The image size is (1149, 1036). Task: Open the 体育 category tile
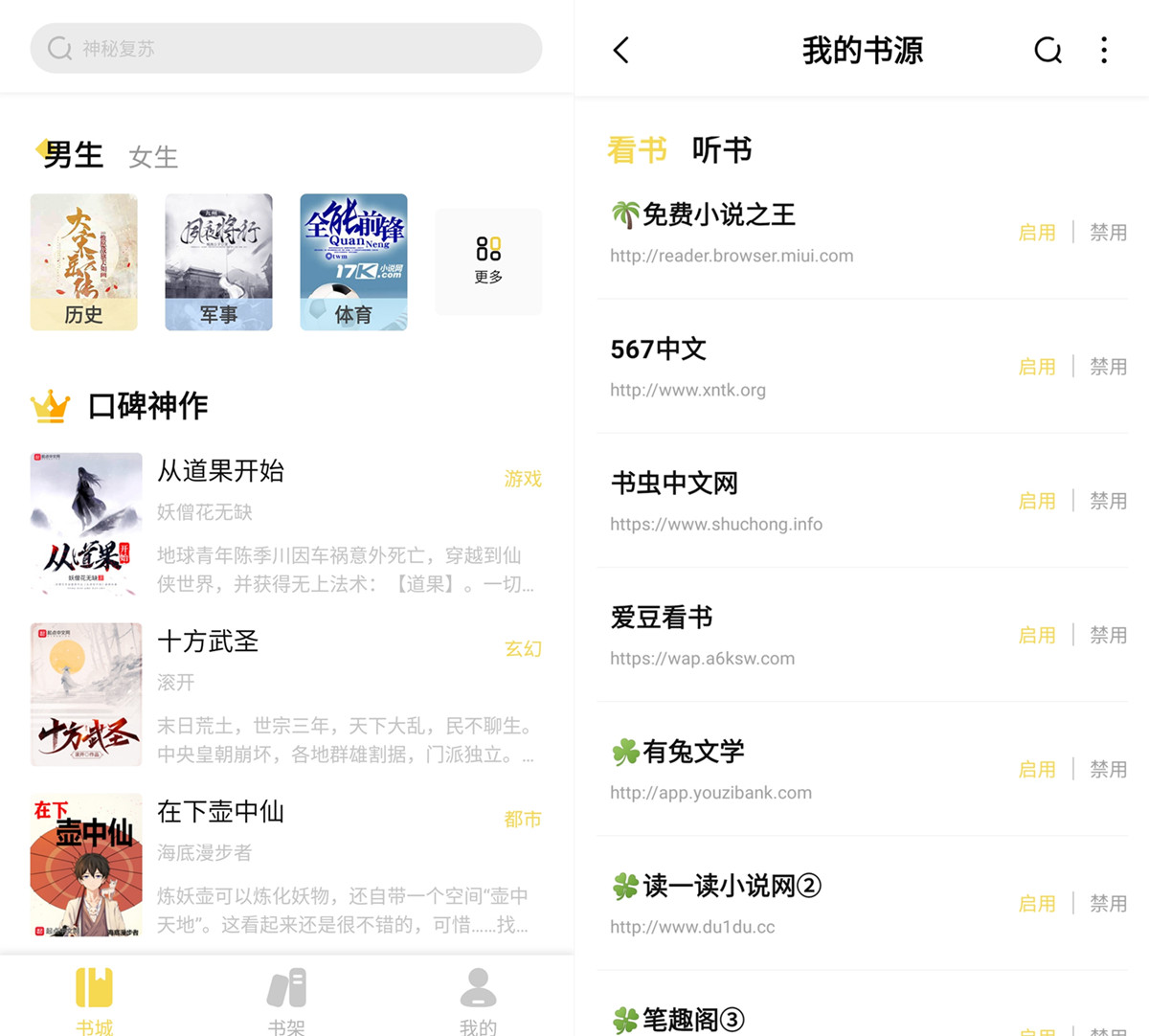click(353, 262)
